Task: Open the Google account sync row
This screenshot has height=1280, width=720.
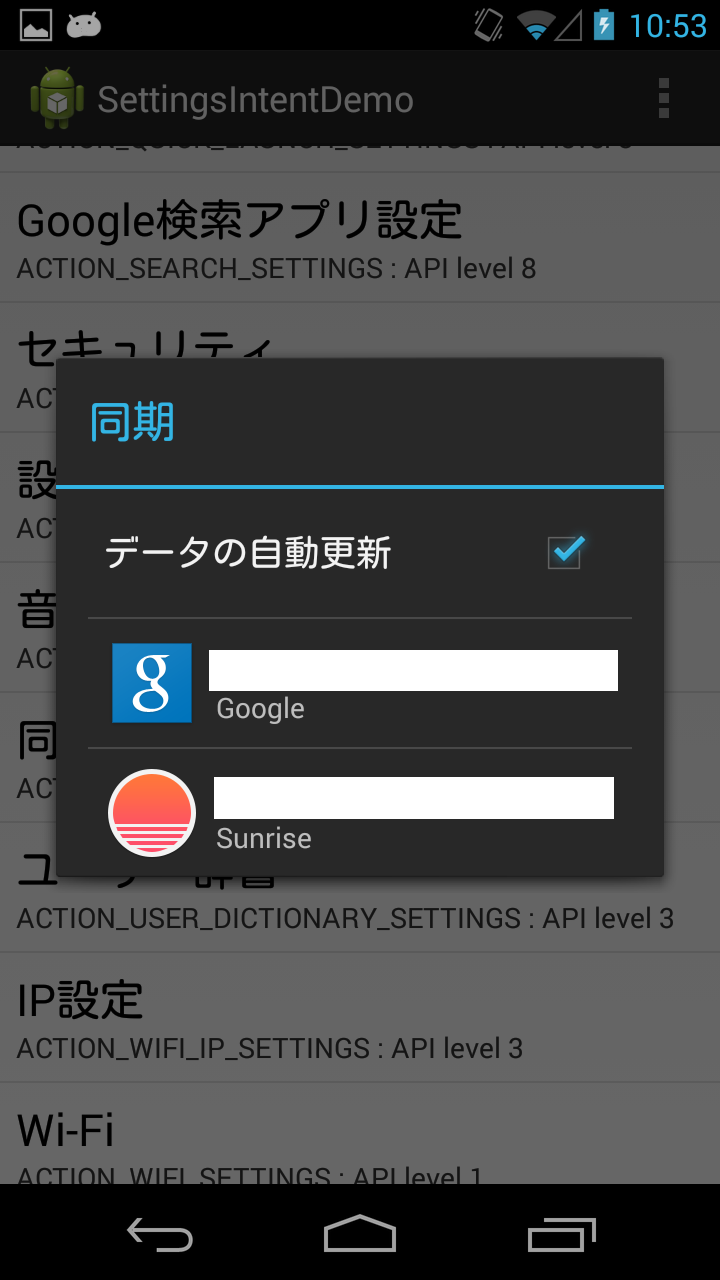Action: pos(360,684)
